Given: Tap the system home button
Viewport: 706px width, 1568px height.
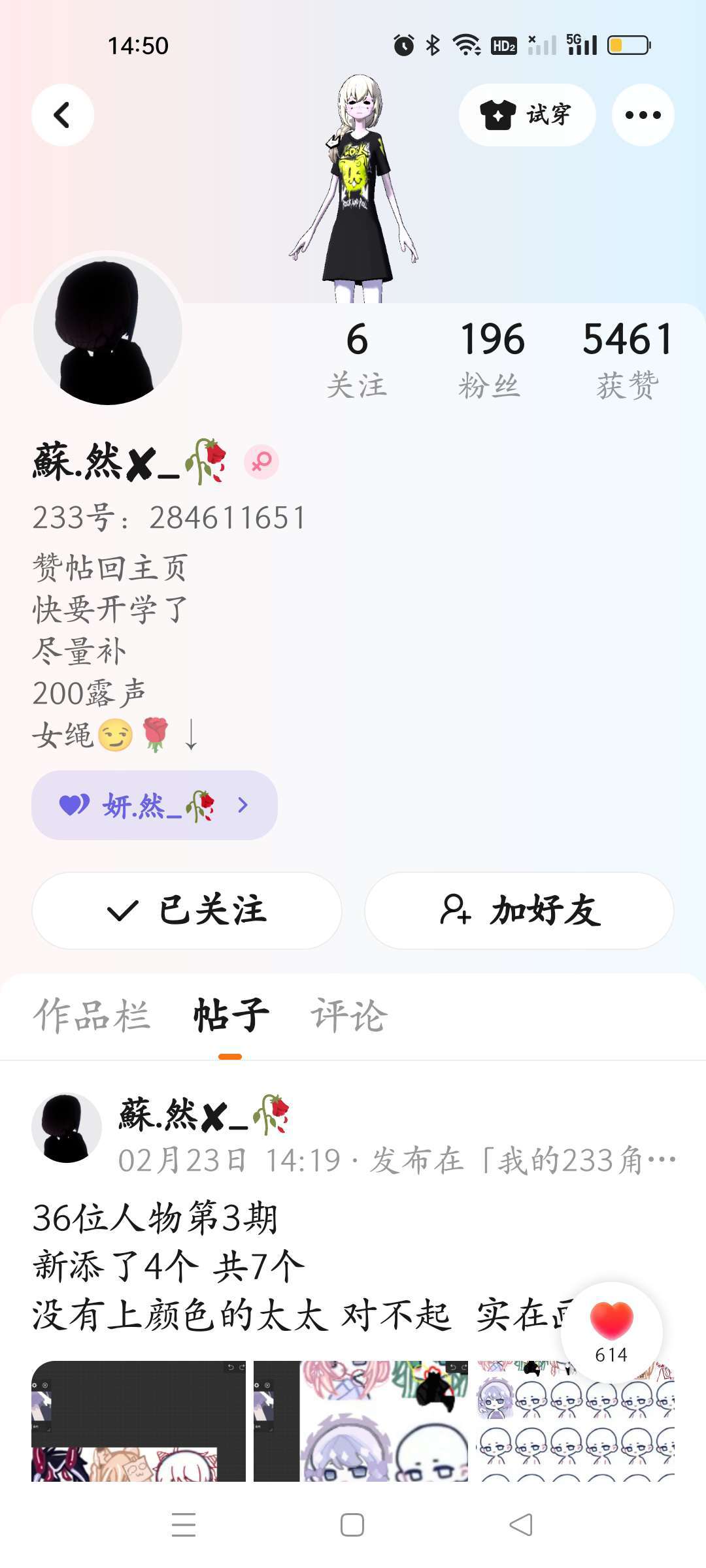Looking at the screenshot, I should (x=352, y=1525).
